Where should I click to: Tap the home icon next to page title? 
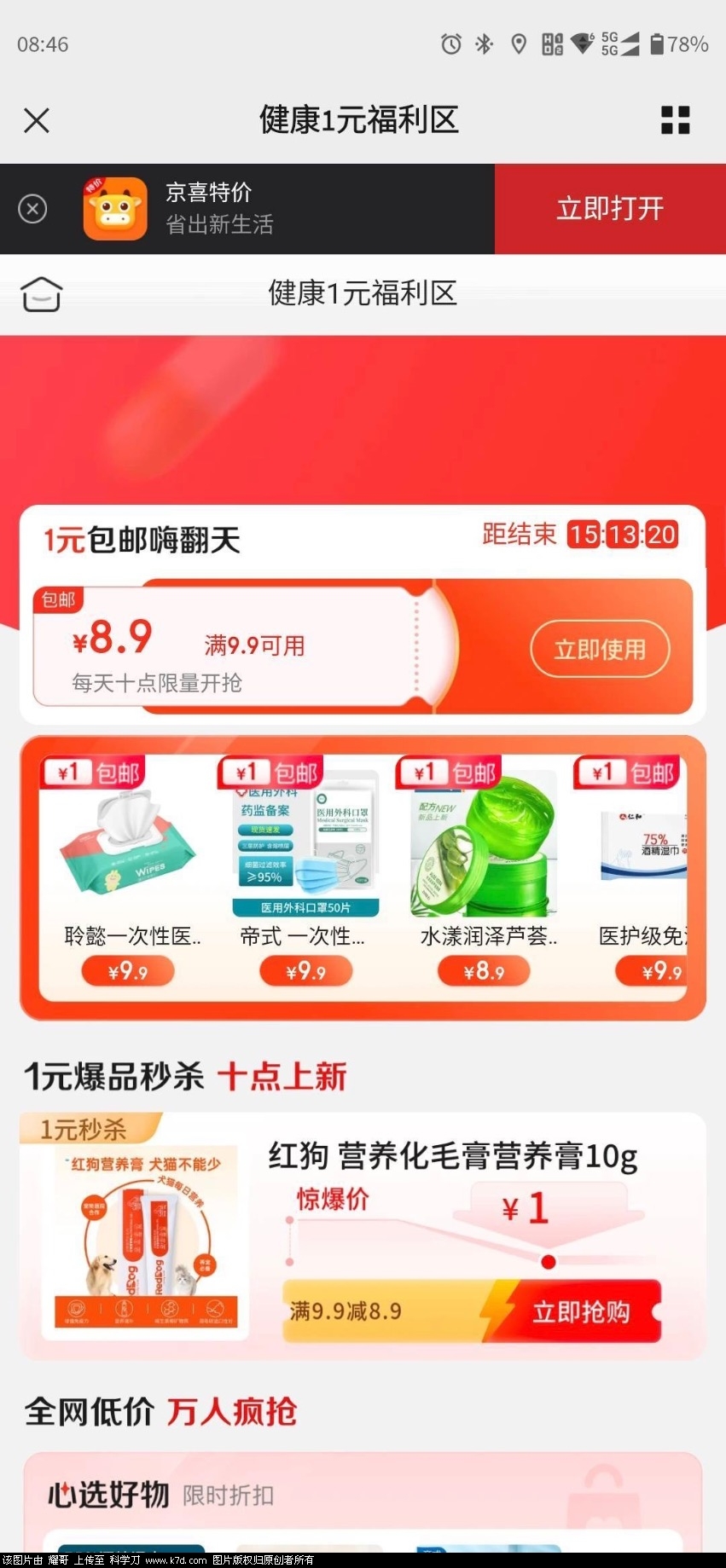click(x=40, y=293)
